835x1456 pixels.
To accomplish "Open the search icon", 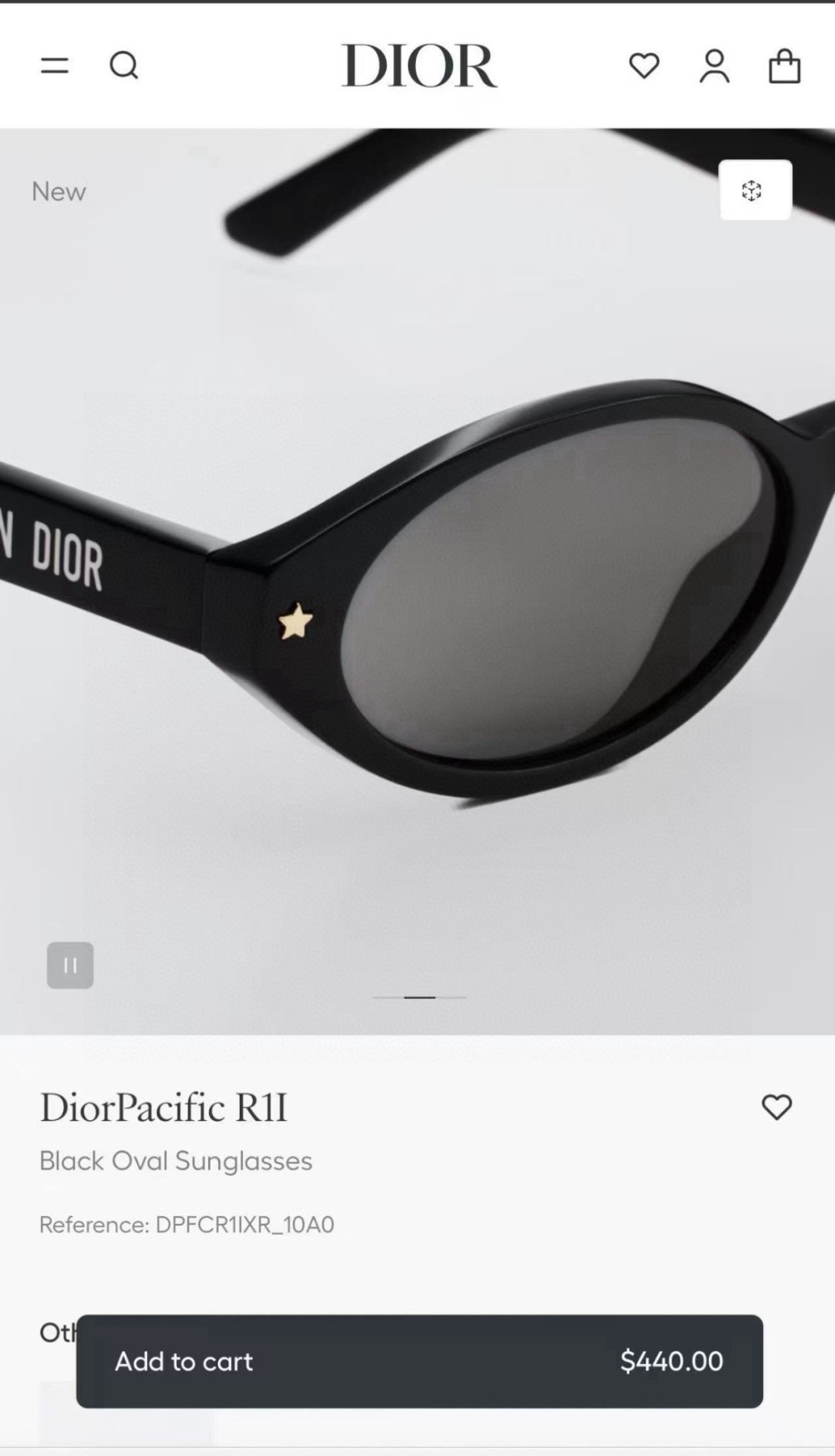I will point(124,65).
